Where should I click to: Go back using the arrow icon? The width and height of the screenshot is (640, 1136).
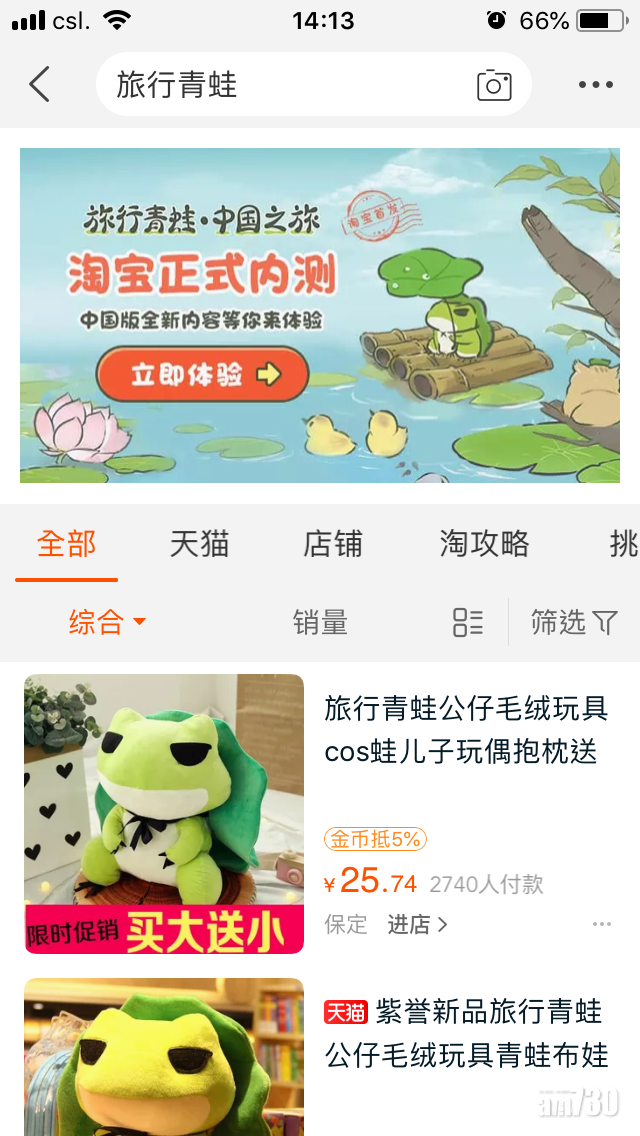pos(40,85)
